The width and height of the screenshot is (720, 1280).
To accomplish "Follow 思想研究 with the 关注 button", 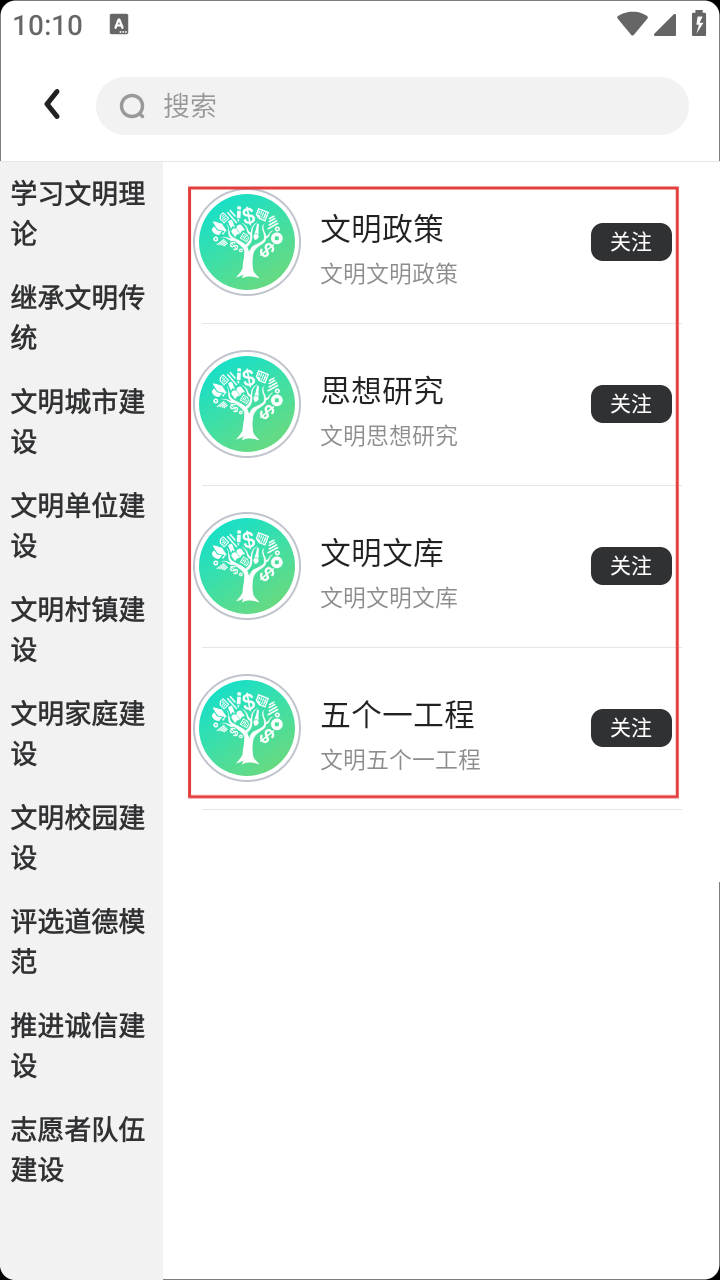I will click(631, 404).
